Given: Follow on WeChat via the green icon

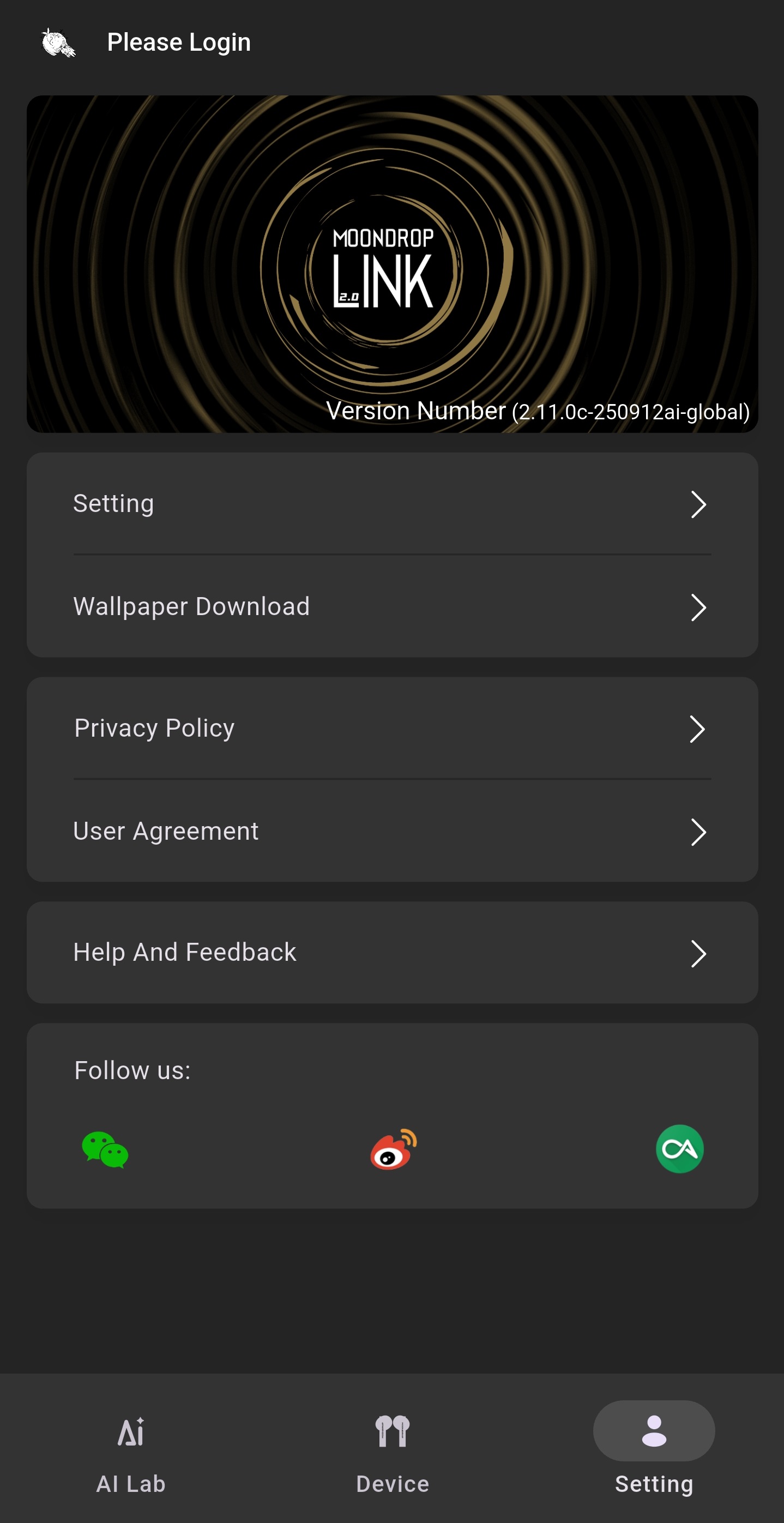Looking at the screenshot, I should tap(105, 1149).
